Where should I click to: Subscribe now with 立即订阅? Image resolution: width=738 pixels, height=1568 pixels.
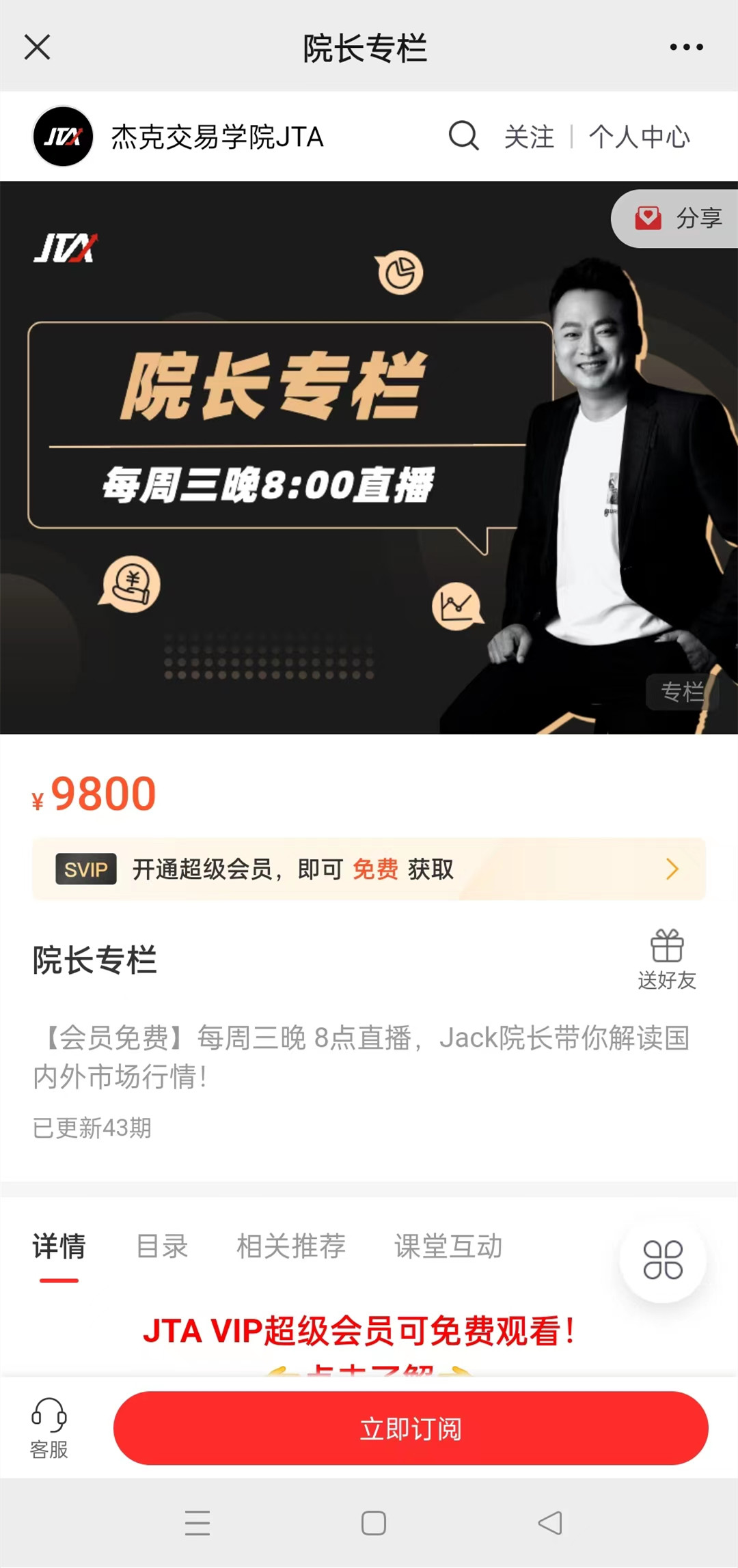411,1428
